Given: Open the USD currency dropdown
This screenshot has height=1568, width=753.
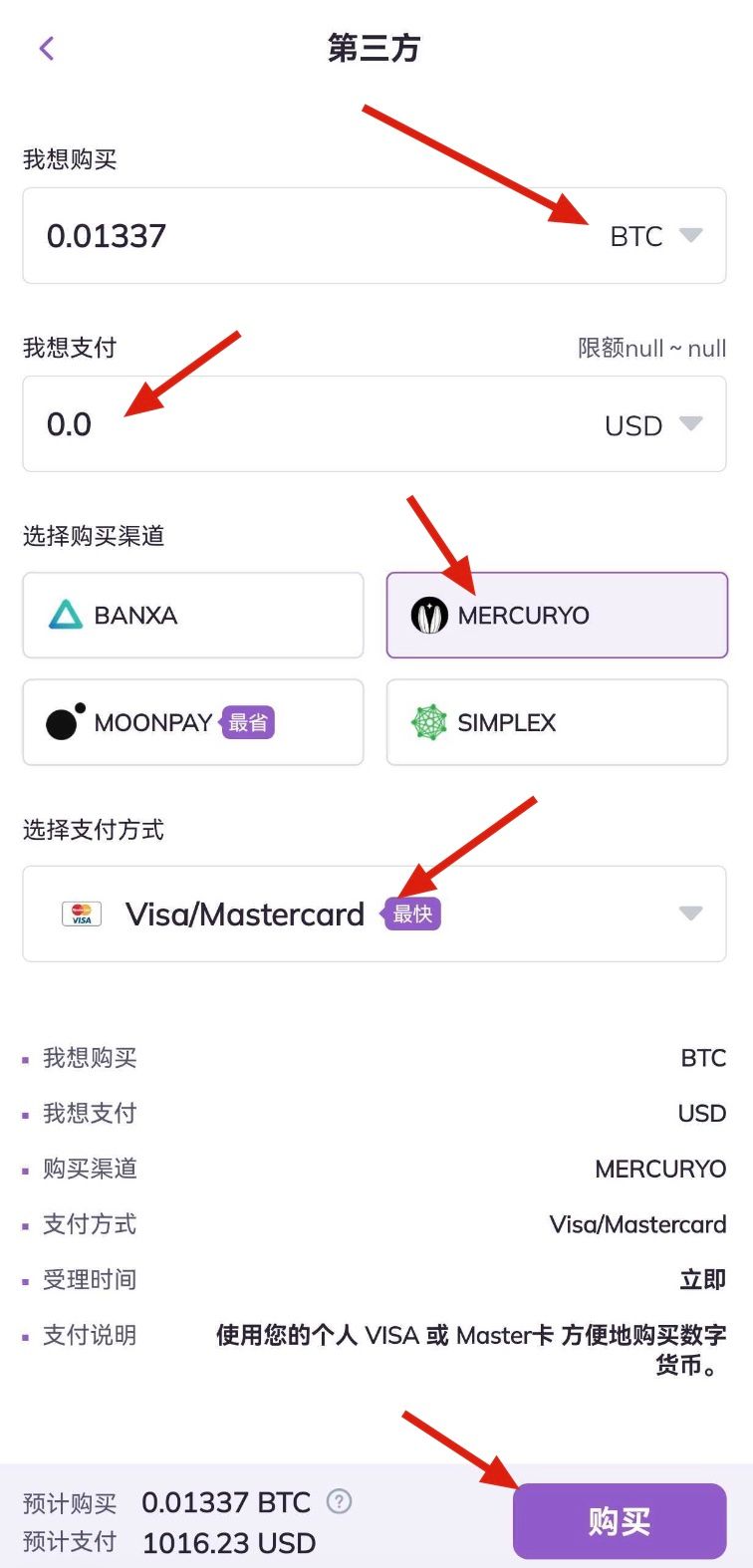Looking at the screenshot, I should [x=652, y=424].
